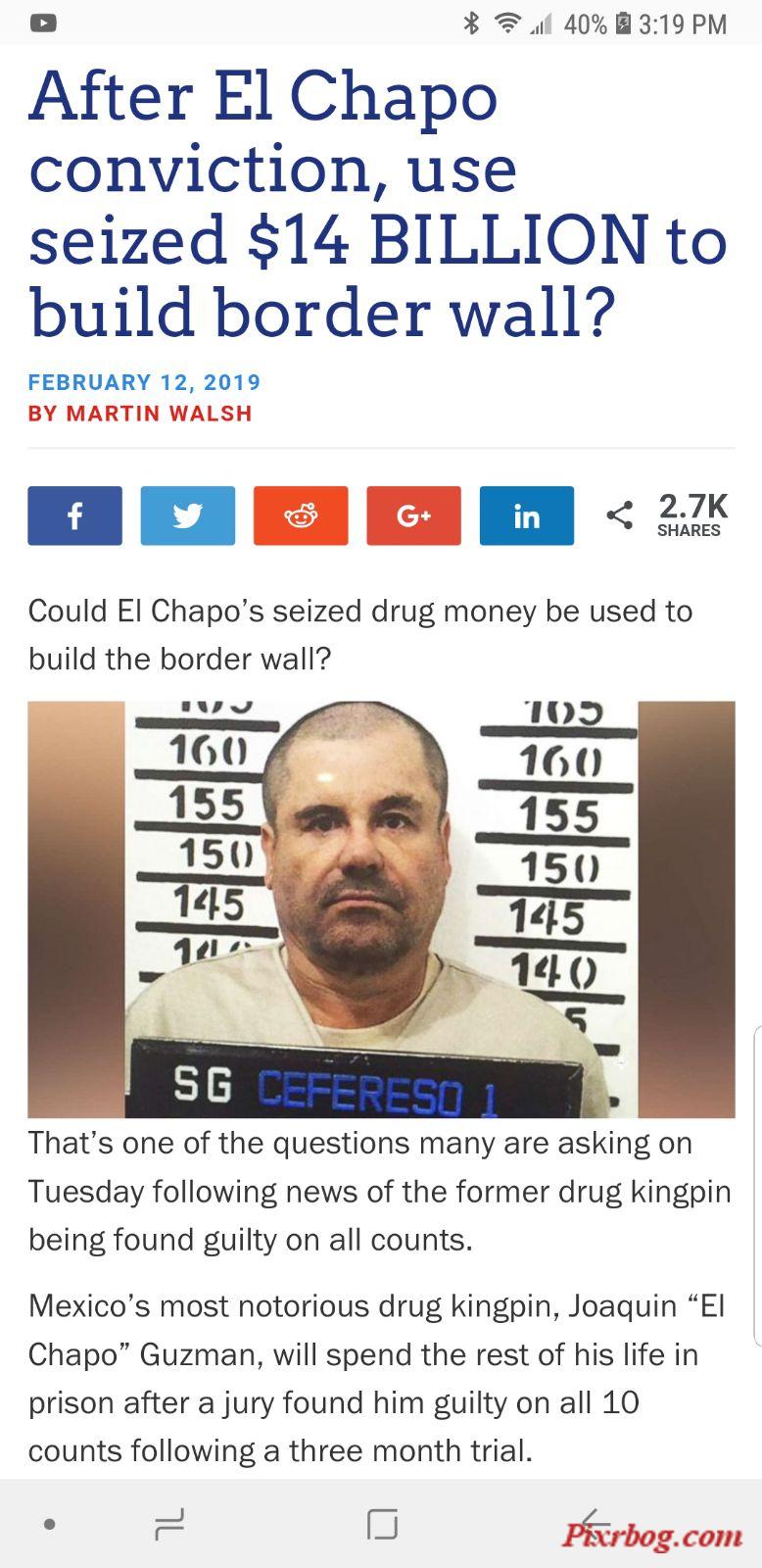Screen dimensions: 762x1568
Task: Share the article on Twitter
Action: tap(187, 515)
